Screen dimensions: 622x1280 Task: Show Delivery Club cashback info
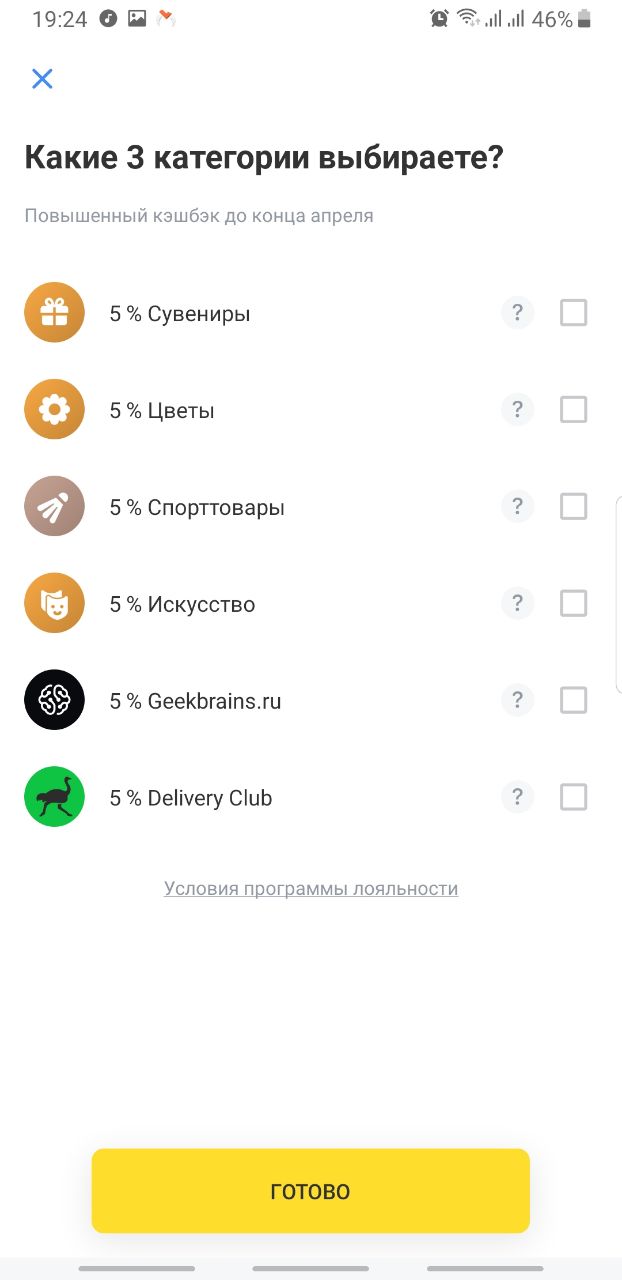[x=517, y=798]
